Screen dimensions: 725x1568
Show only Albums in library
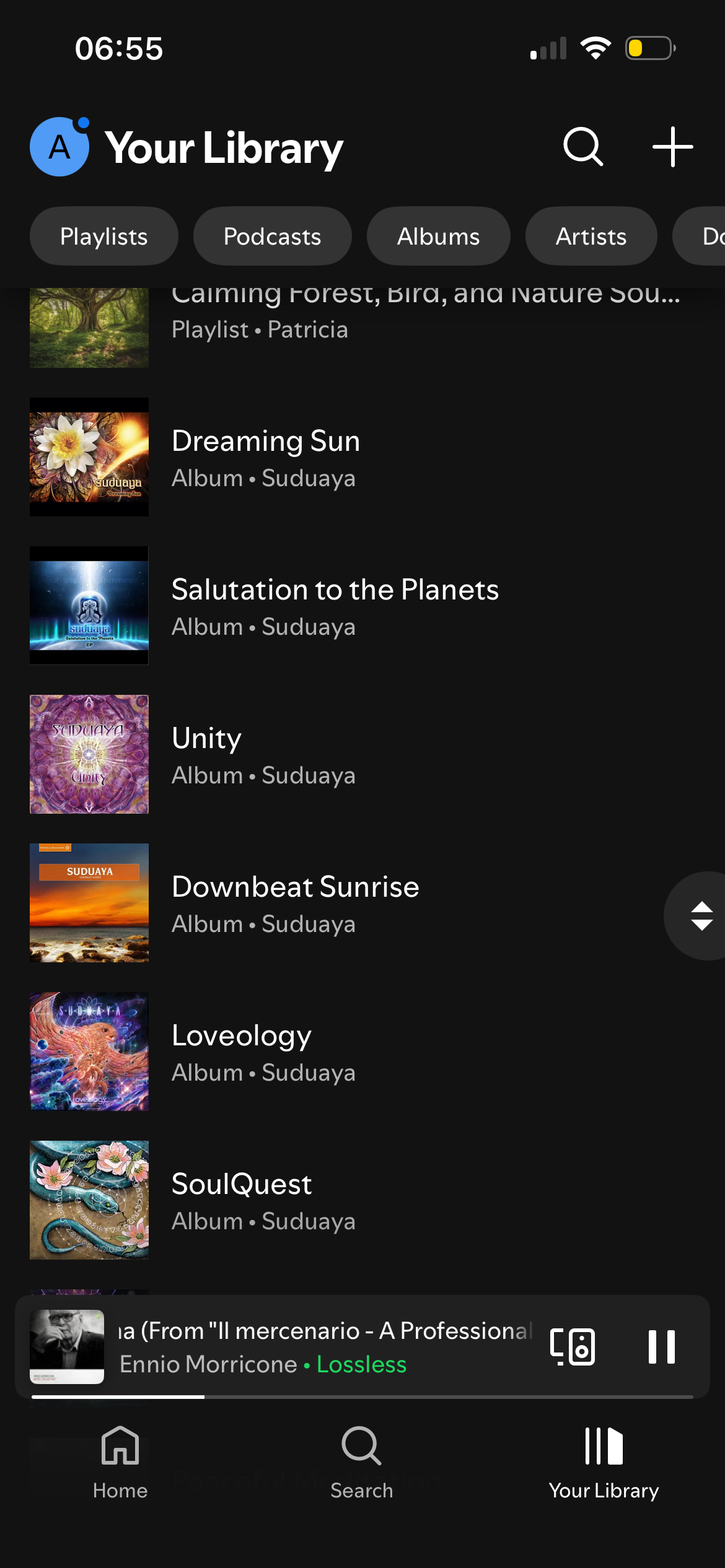click(x=438, y=237)
